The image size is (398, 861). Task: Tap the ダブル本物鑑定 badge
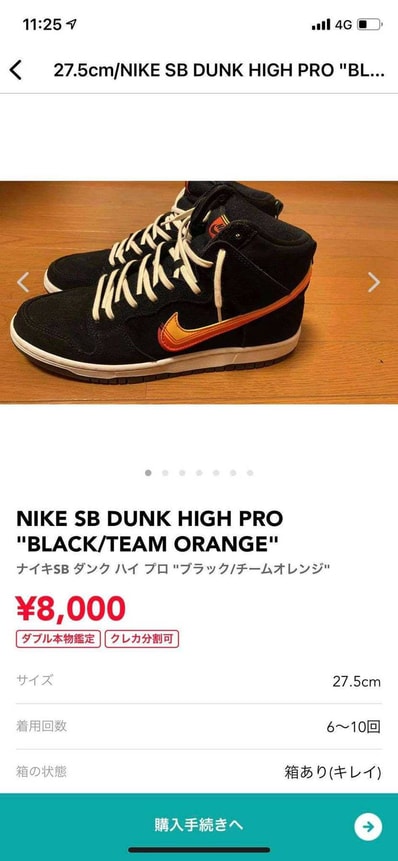coord(58,639)
